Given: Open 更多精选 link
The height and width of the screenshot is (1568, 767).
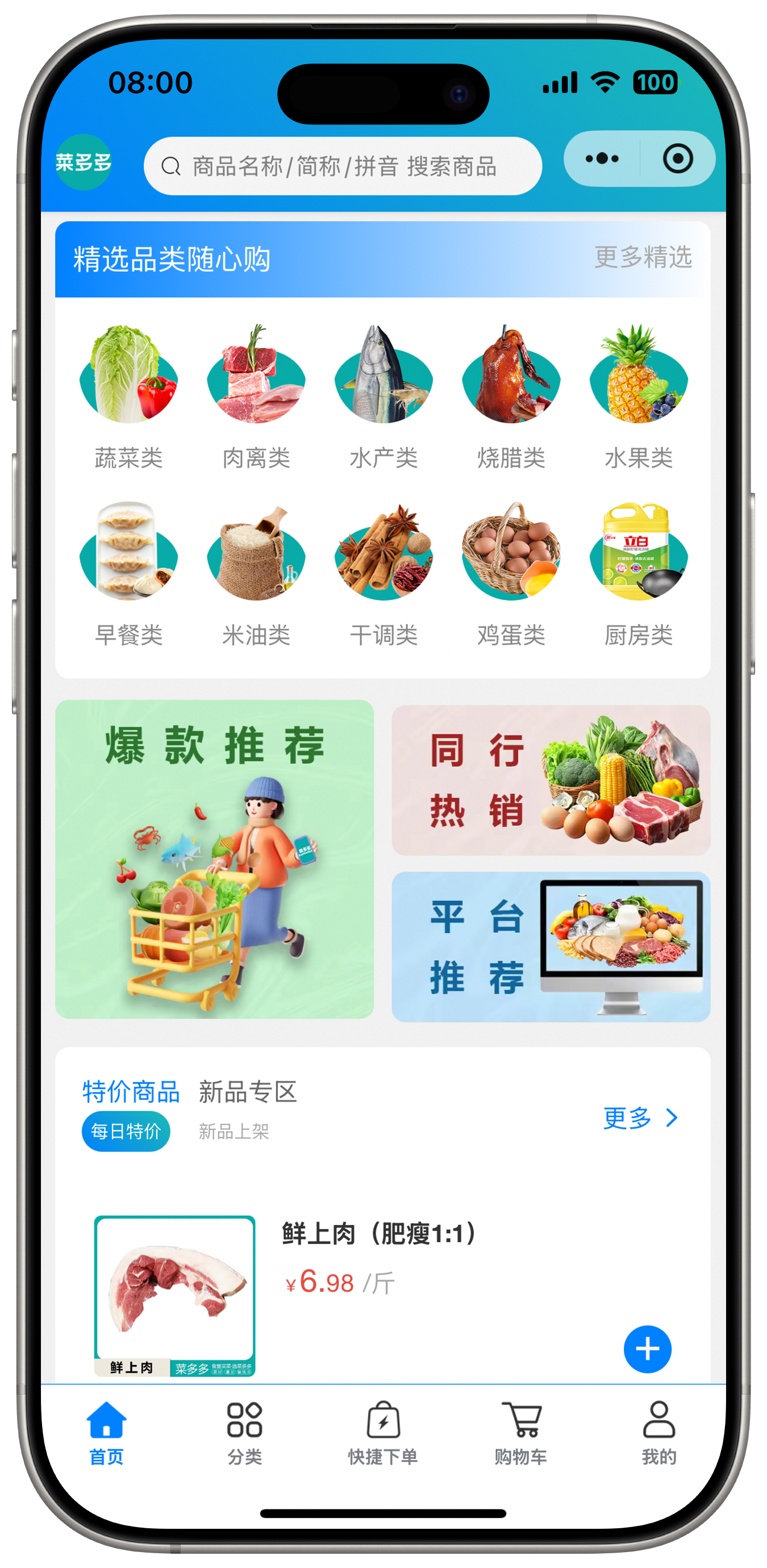Looking at the screenshot, I should [643, 257].
